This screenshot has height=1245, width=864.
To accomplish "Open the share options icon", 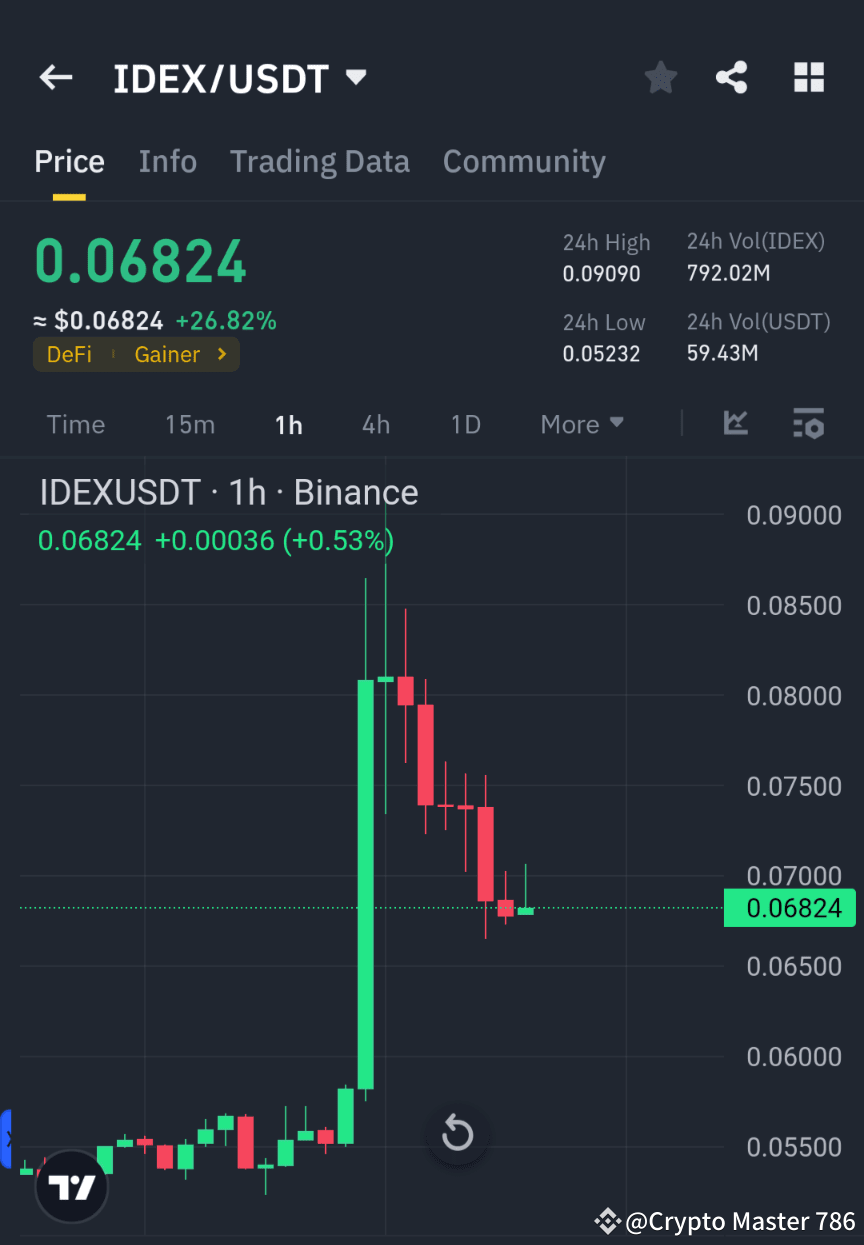I will [x=732, y=77].
